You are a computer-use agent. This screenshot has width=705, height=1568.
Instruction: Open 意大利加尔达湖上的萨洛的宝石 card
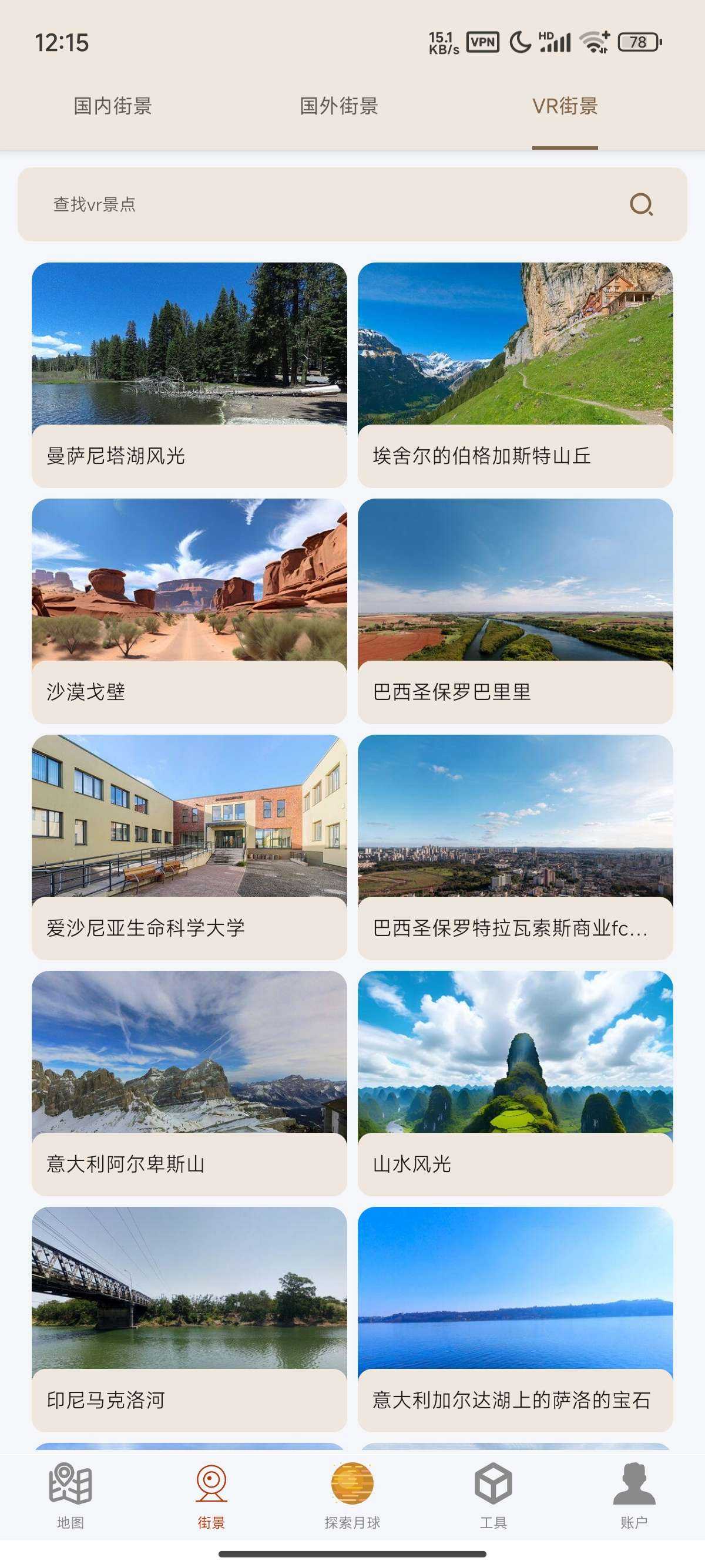[516, 1320]
